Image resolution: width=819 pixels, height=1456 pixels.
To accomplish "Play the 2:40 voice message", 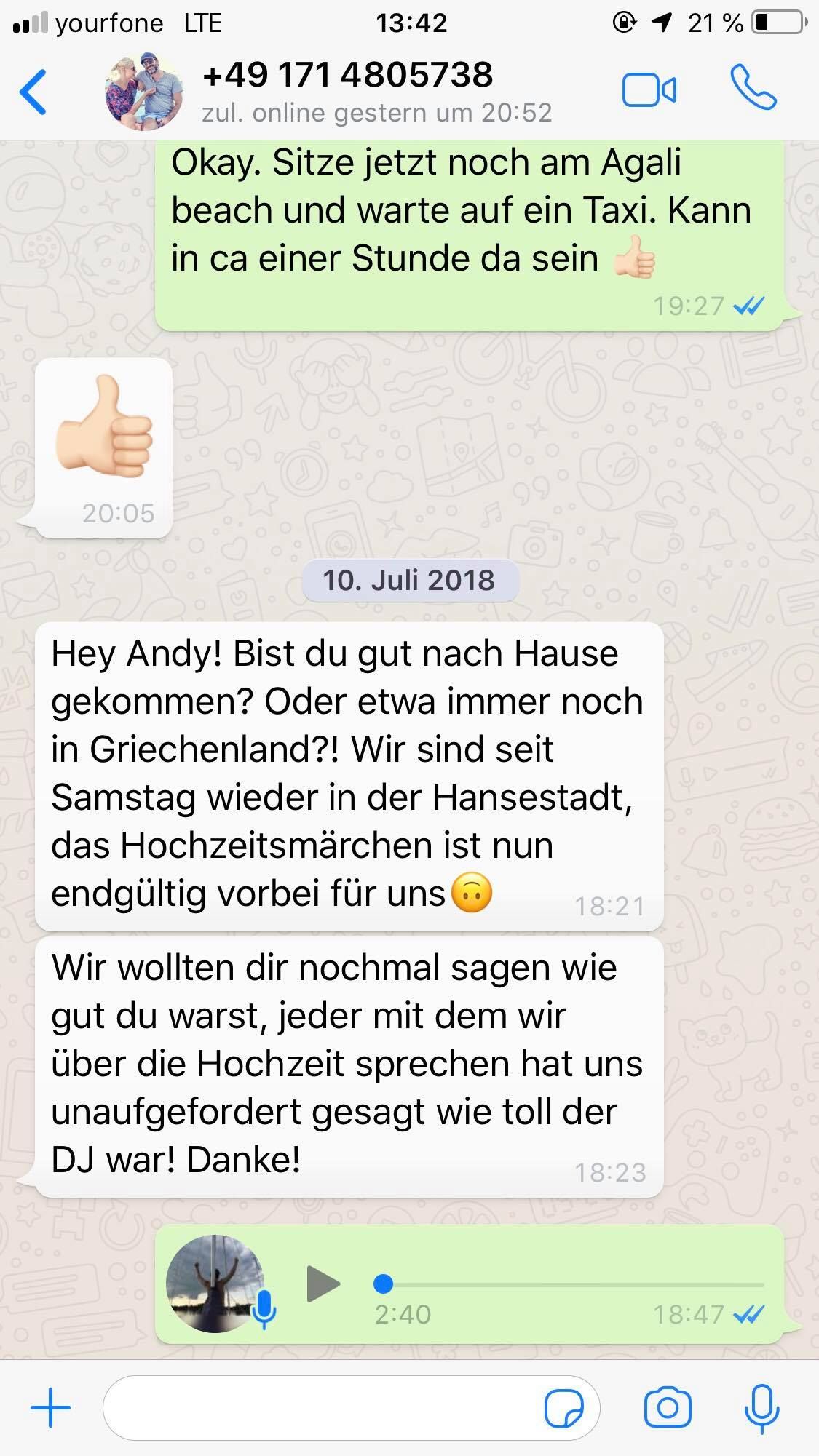I will click(x=323, y=1284).
